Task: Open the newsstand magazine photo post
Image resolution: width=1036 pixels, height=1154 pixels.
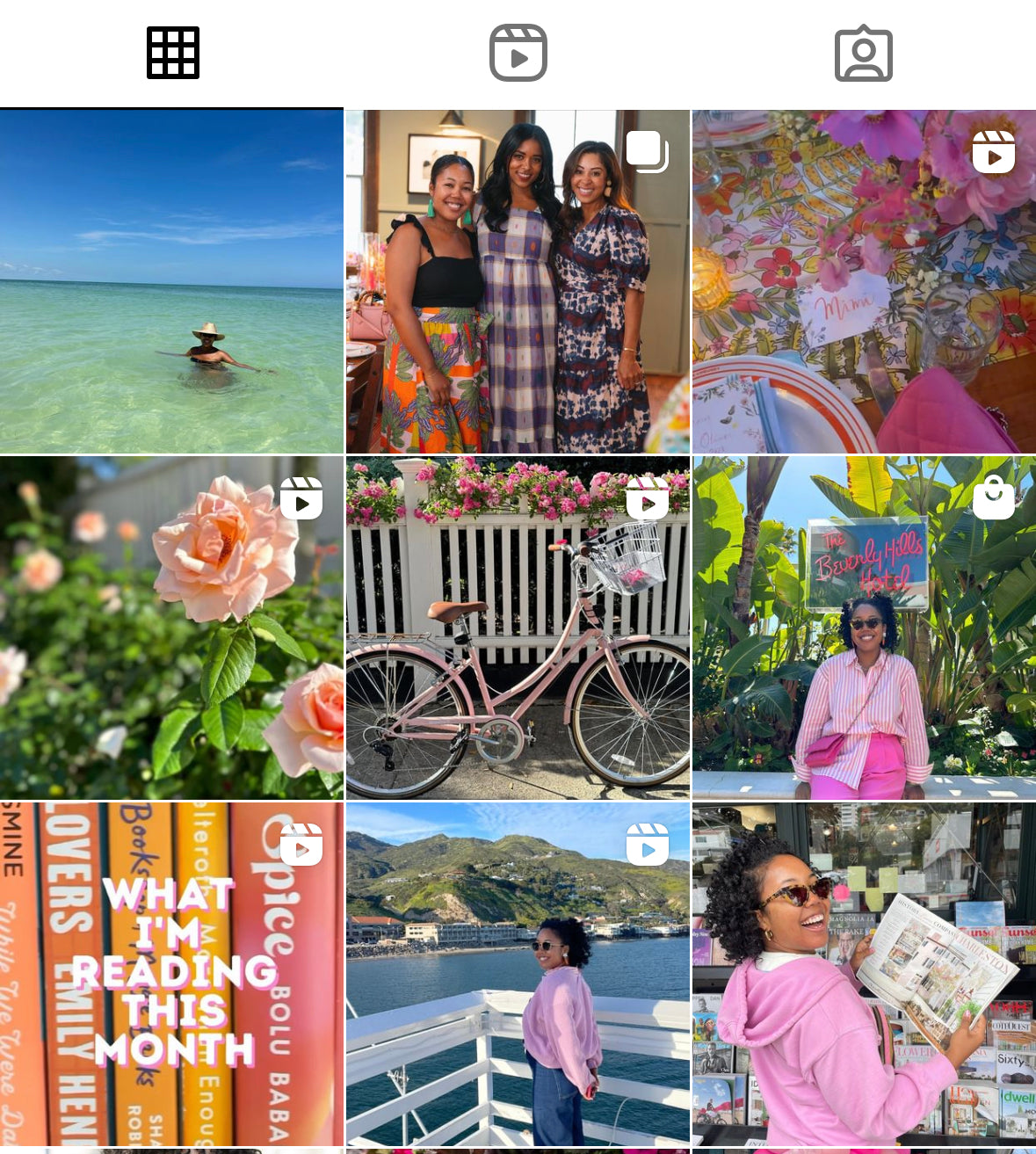Action: pyautogui.click(x=864, y=973)
